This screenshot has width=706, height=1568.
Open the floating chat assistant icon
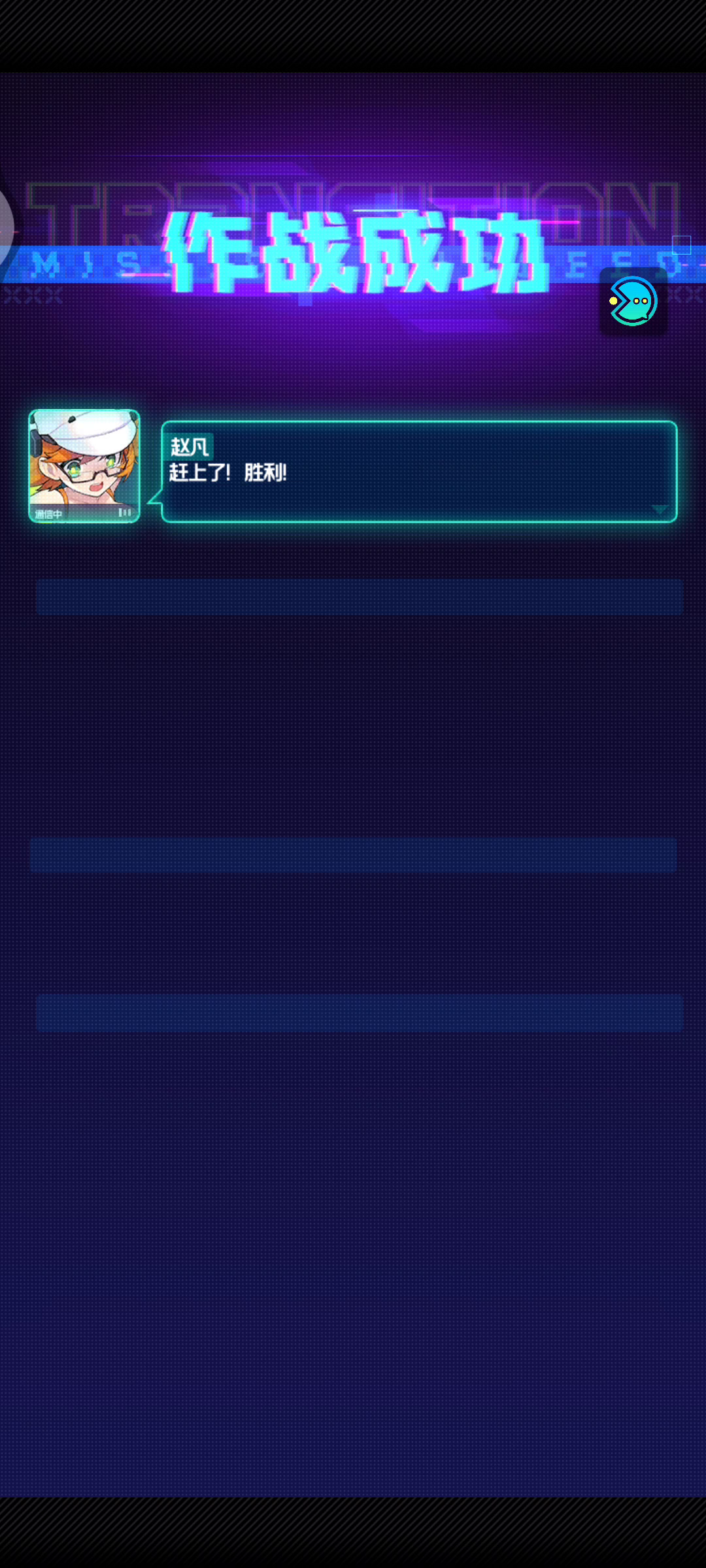633,301
